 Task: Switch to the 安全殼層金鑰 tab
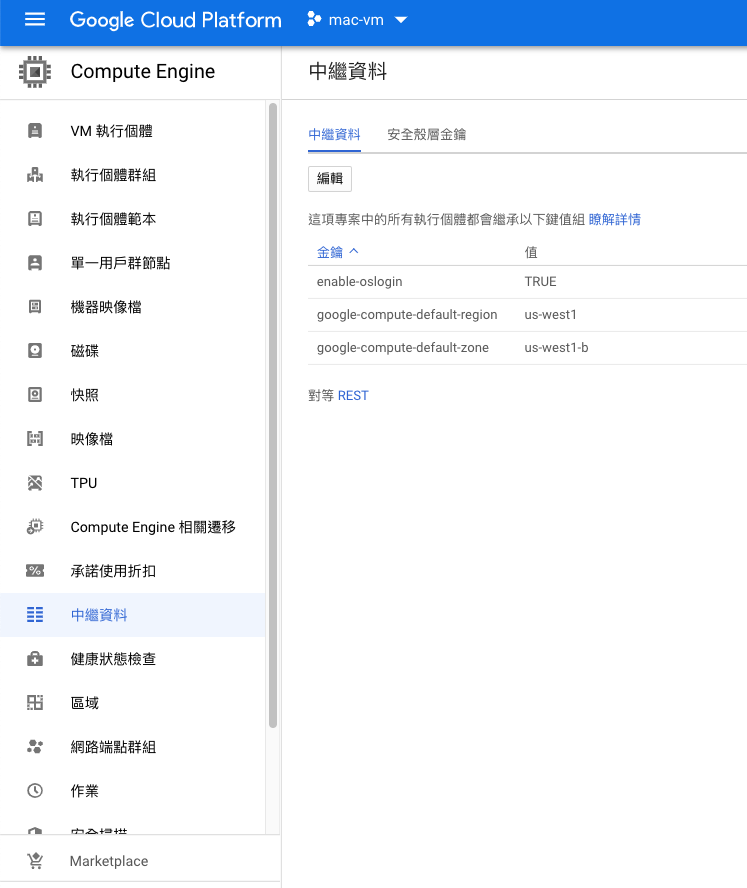(426, 134)
